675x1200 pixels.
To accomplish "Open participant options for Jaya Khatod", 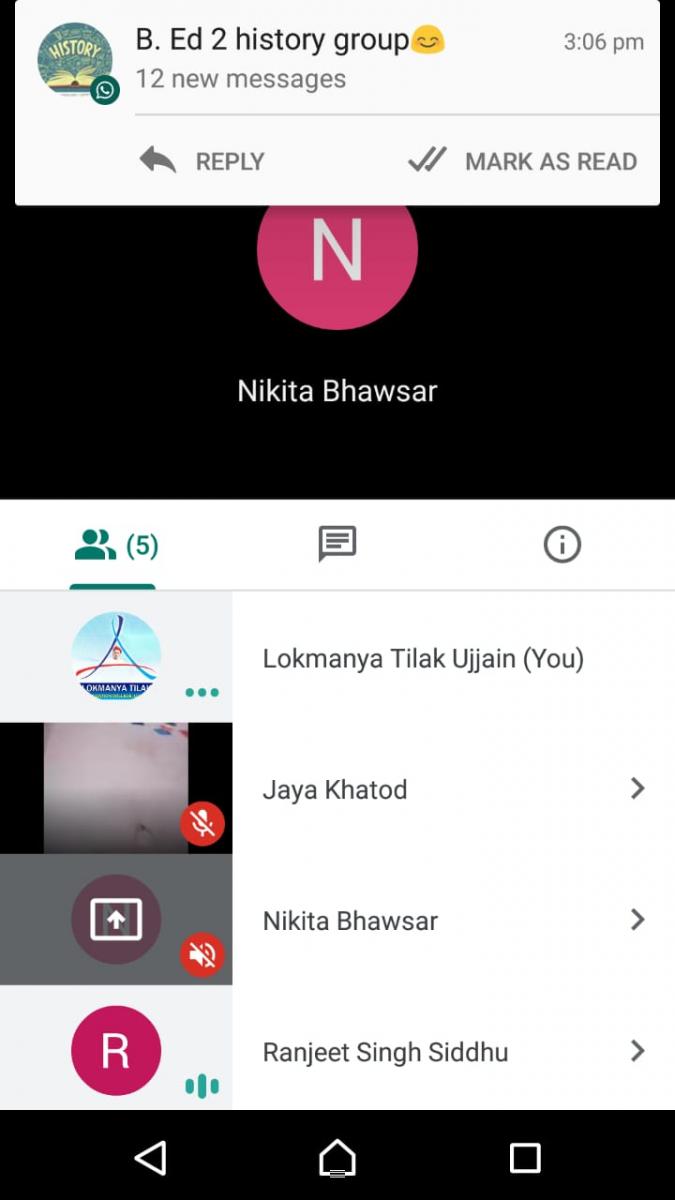I will [637, 789].
